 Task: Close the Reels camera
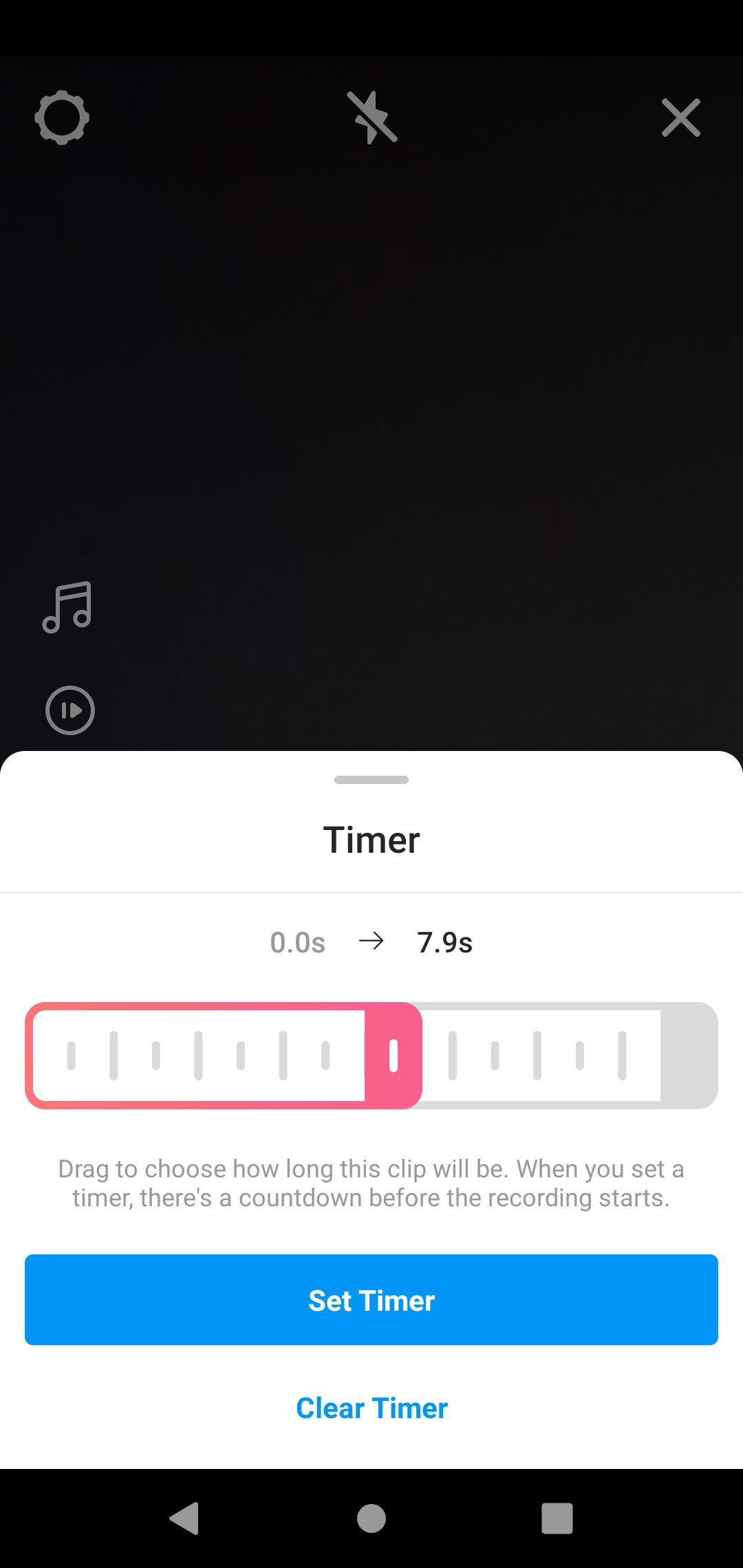coord(681,118)
